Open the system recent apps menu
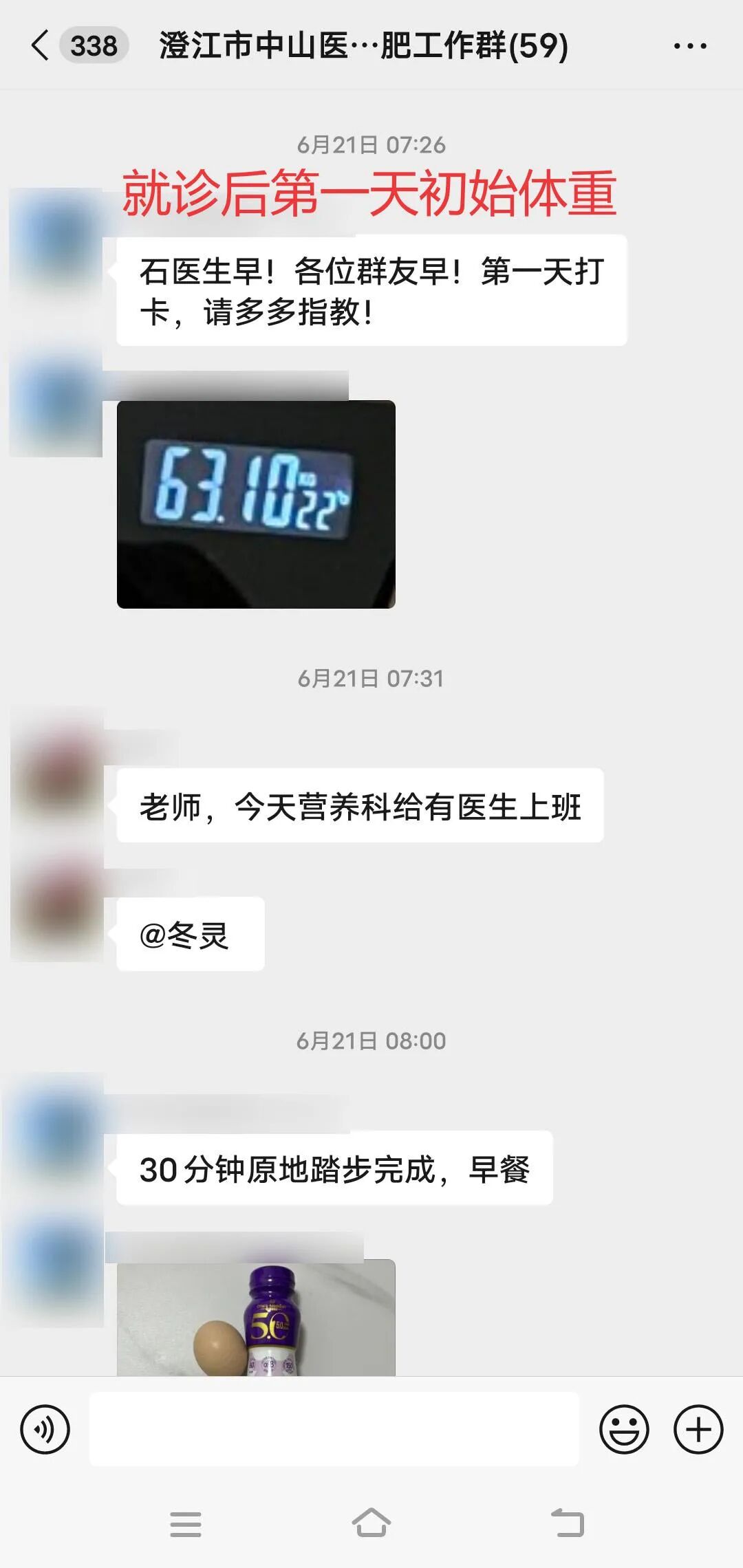Image resolution: width=743 pixels, height=1568 pixels. point(186,1524)
